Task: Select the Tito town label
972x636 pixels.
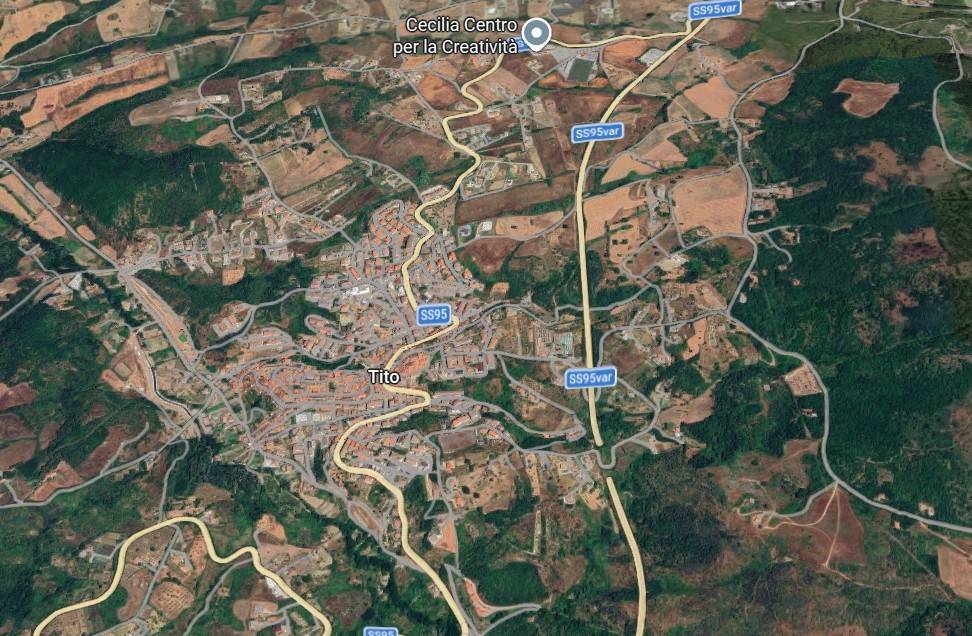Action: click(384, 377)
